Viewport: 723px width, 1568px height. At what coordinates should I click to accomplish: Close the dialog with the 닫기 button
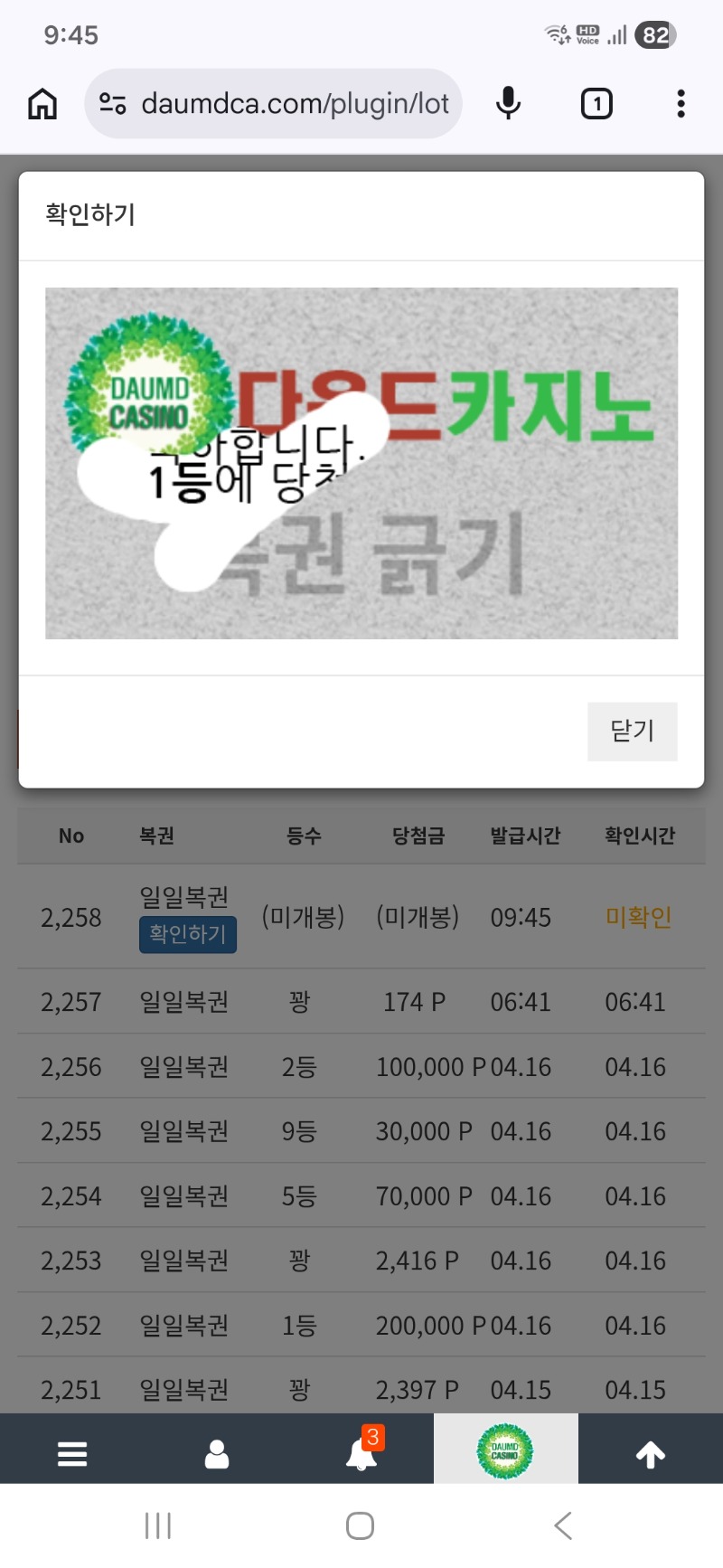coord(632,731)
